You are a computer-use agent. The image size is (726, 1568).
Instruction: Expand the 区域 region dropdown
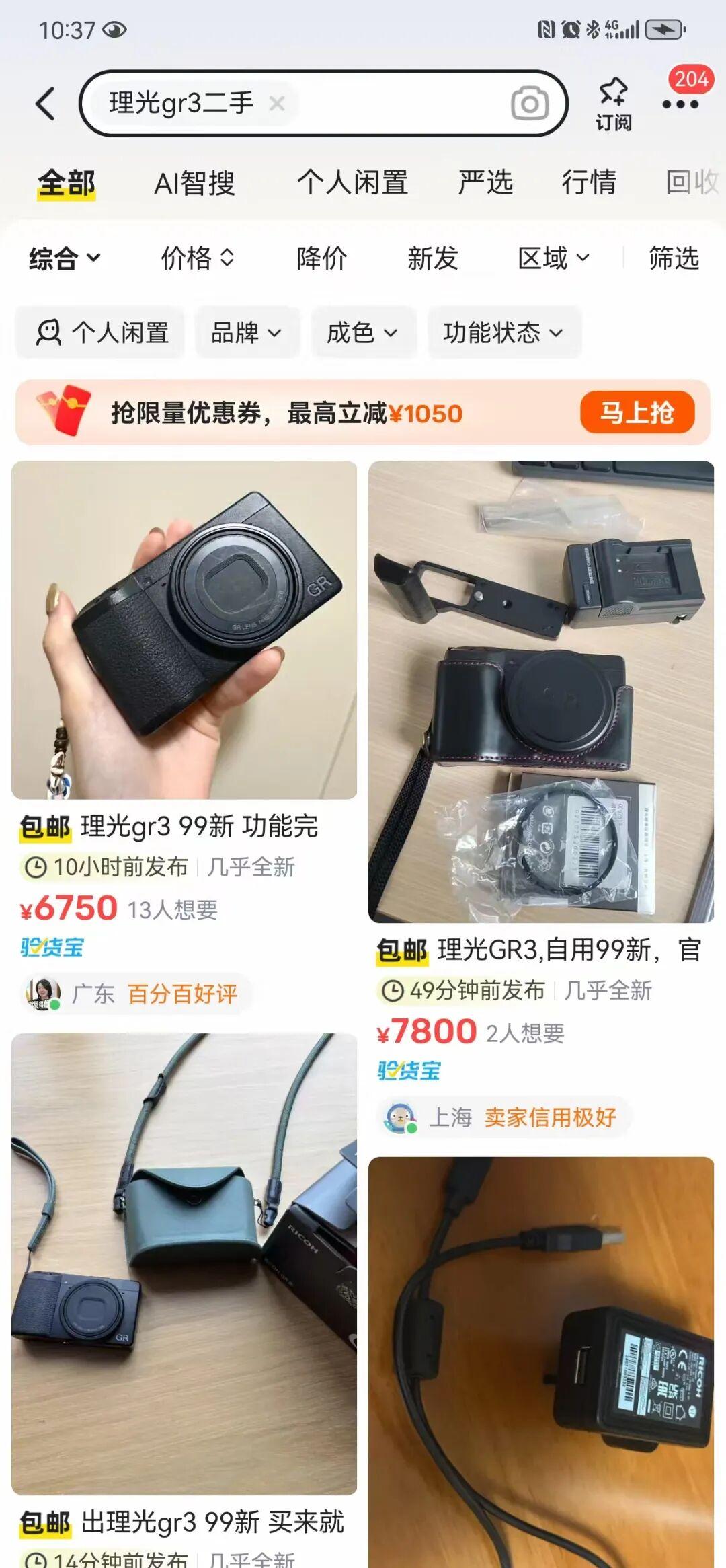click(553, 258)
